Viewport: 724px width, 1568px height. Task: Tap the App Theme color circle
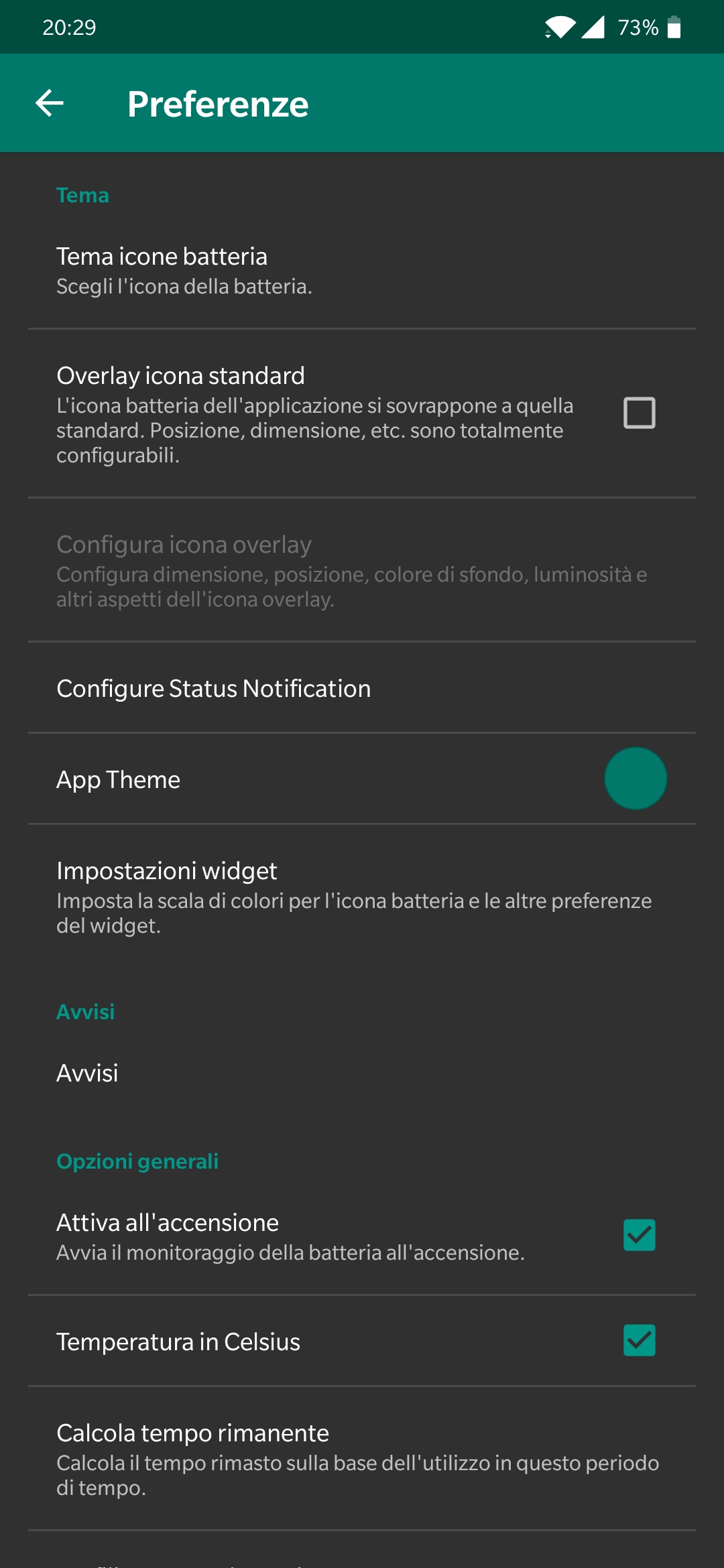pyautogui.click(x=635, y=779)
